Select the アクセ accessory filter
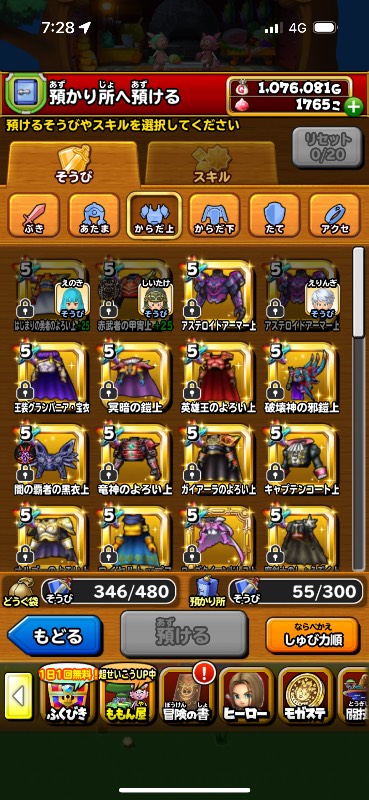This screenshot has width=369, height=800. (335, 215)
